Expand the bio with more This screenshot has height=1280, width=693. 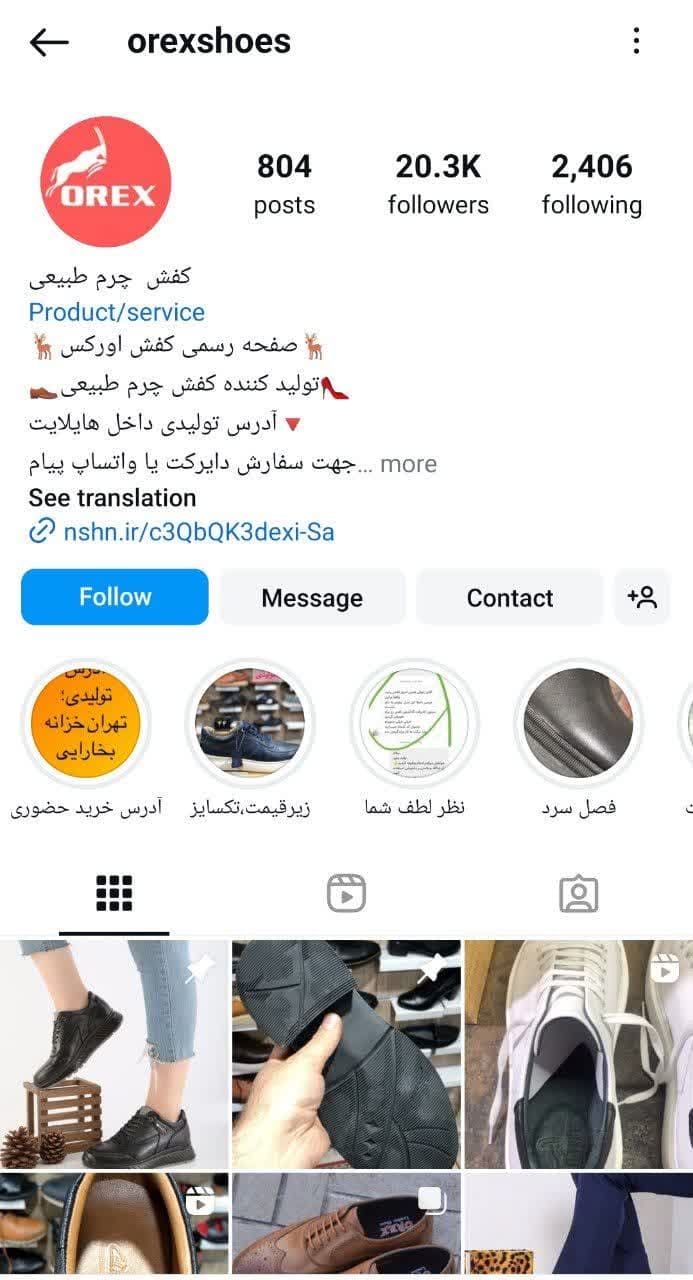pos(408,464)
